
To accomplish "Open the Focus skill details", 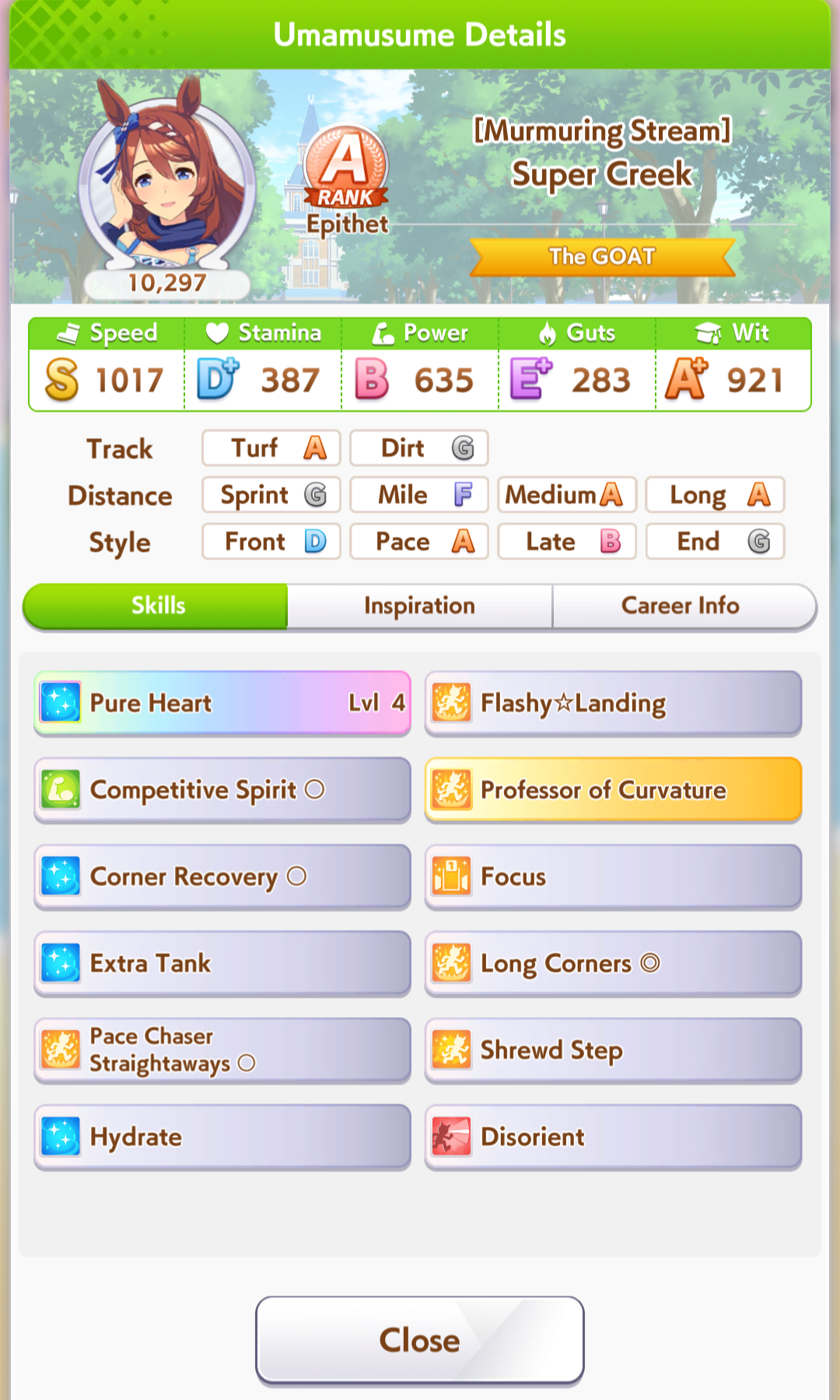I will coord(613,876).
